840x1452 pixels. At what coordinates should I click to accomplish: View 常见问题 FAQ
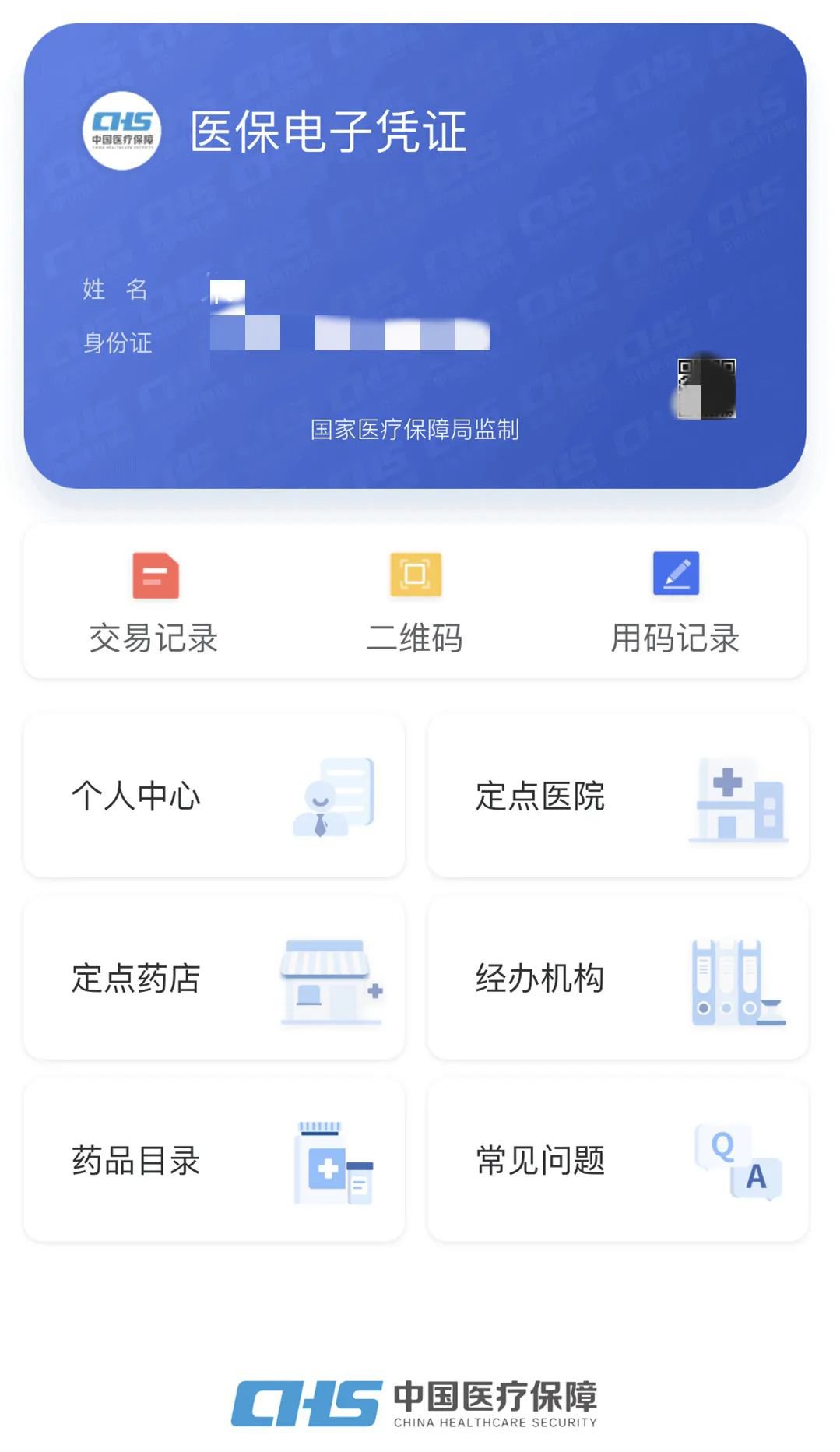pyautogui.click(x=617, y=1160)
